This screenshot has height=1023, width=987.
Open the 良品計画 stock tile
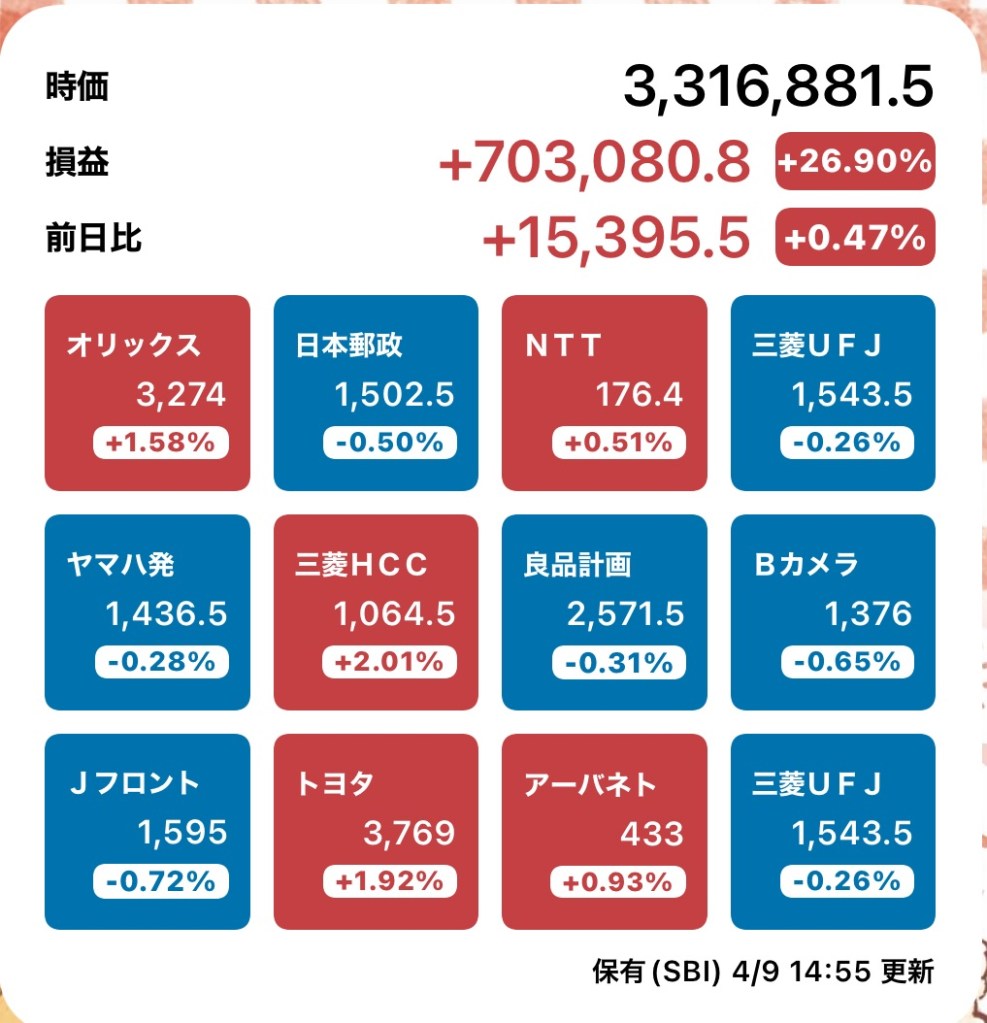tap(604, 612)
